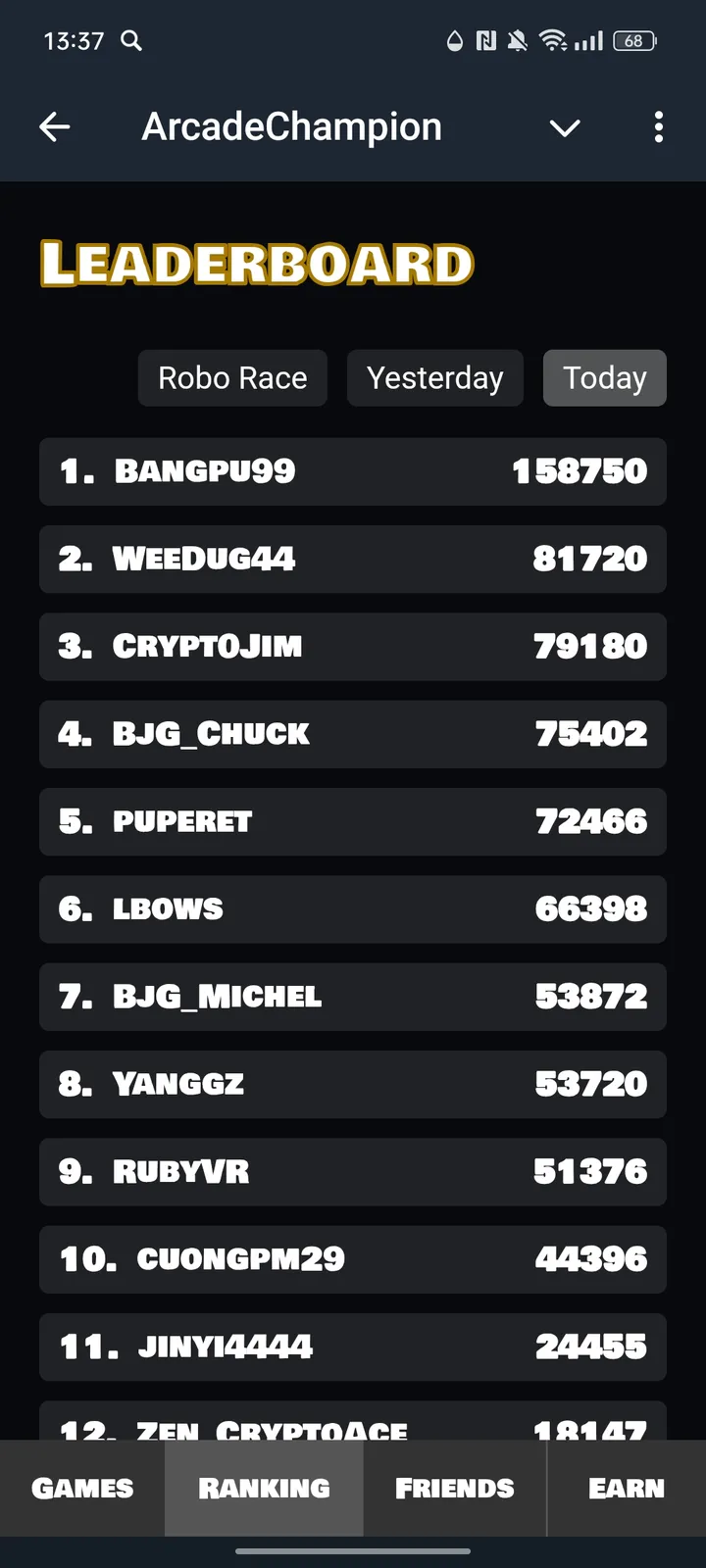Switch to the Yesterday leaderboard filter

click(434, 377)
